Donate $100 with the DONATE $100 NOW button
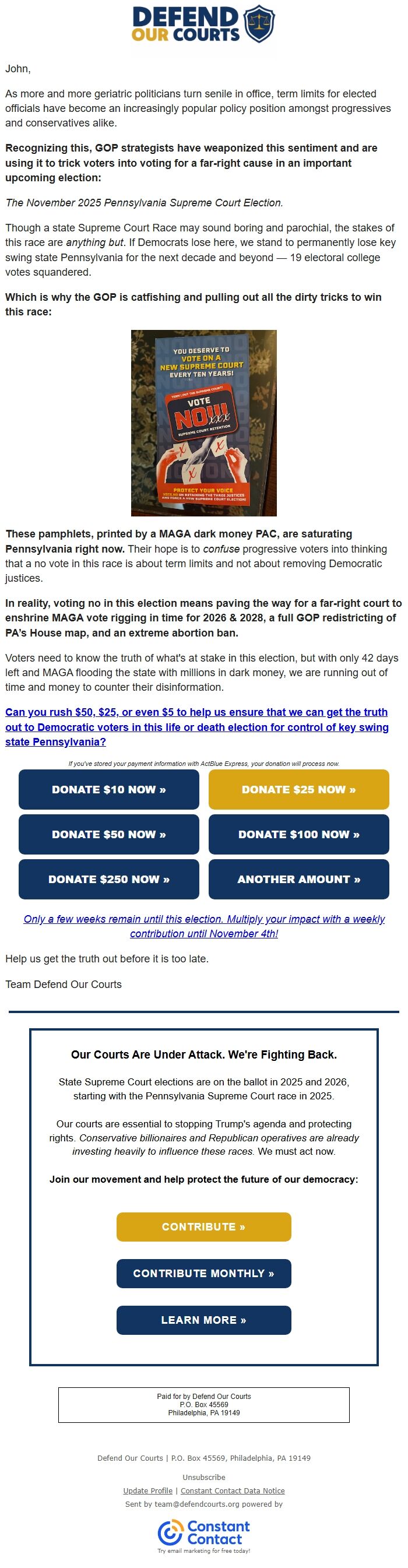Screen dimensions: 408x1568 [x=298, y=834]
